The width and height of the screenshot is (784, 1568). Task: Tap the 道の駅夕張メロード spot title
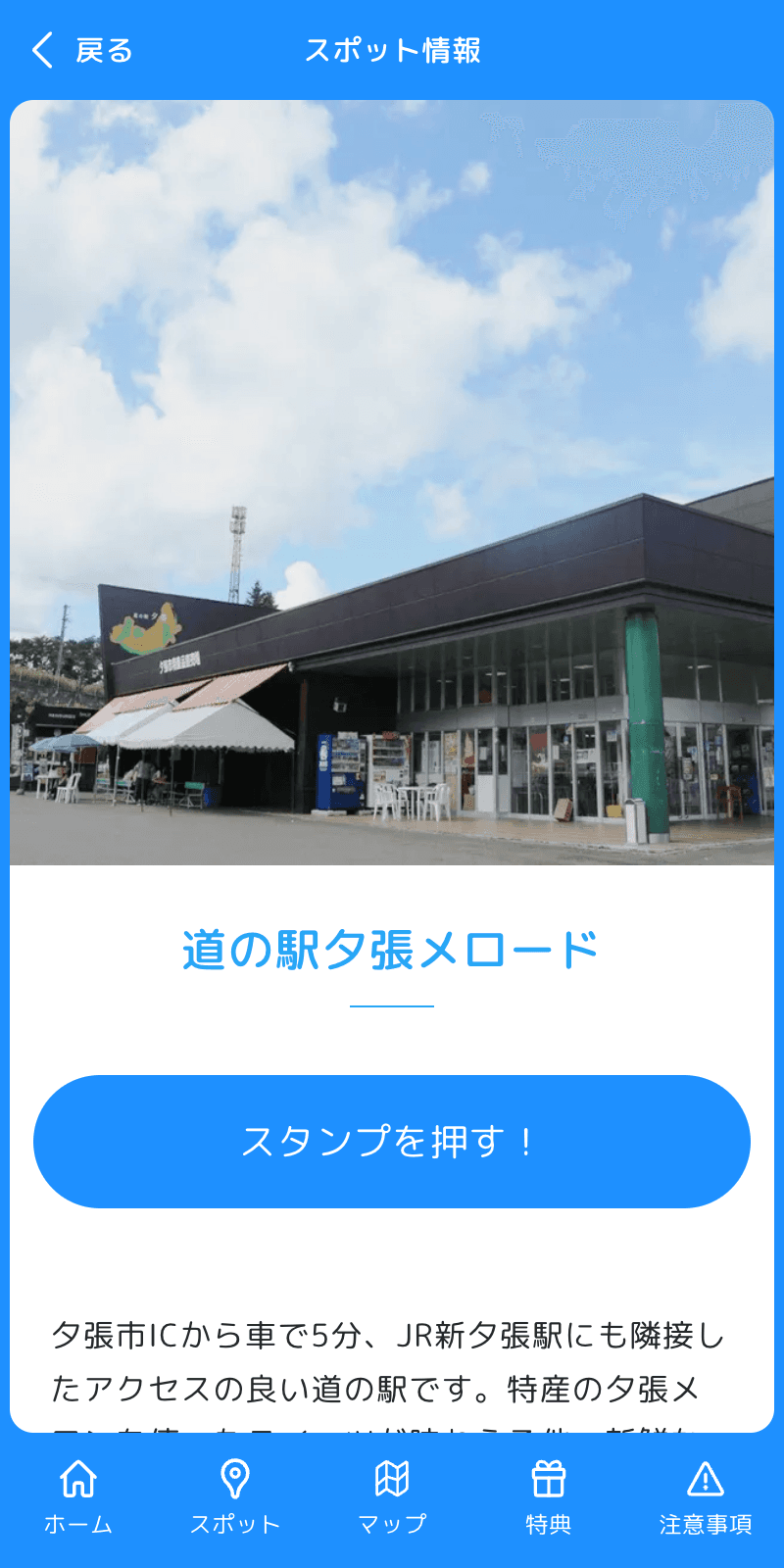[x=392, y=944]
